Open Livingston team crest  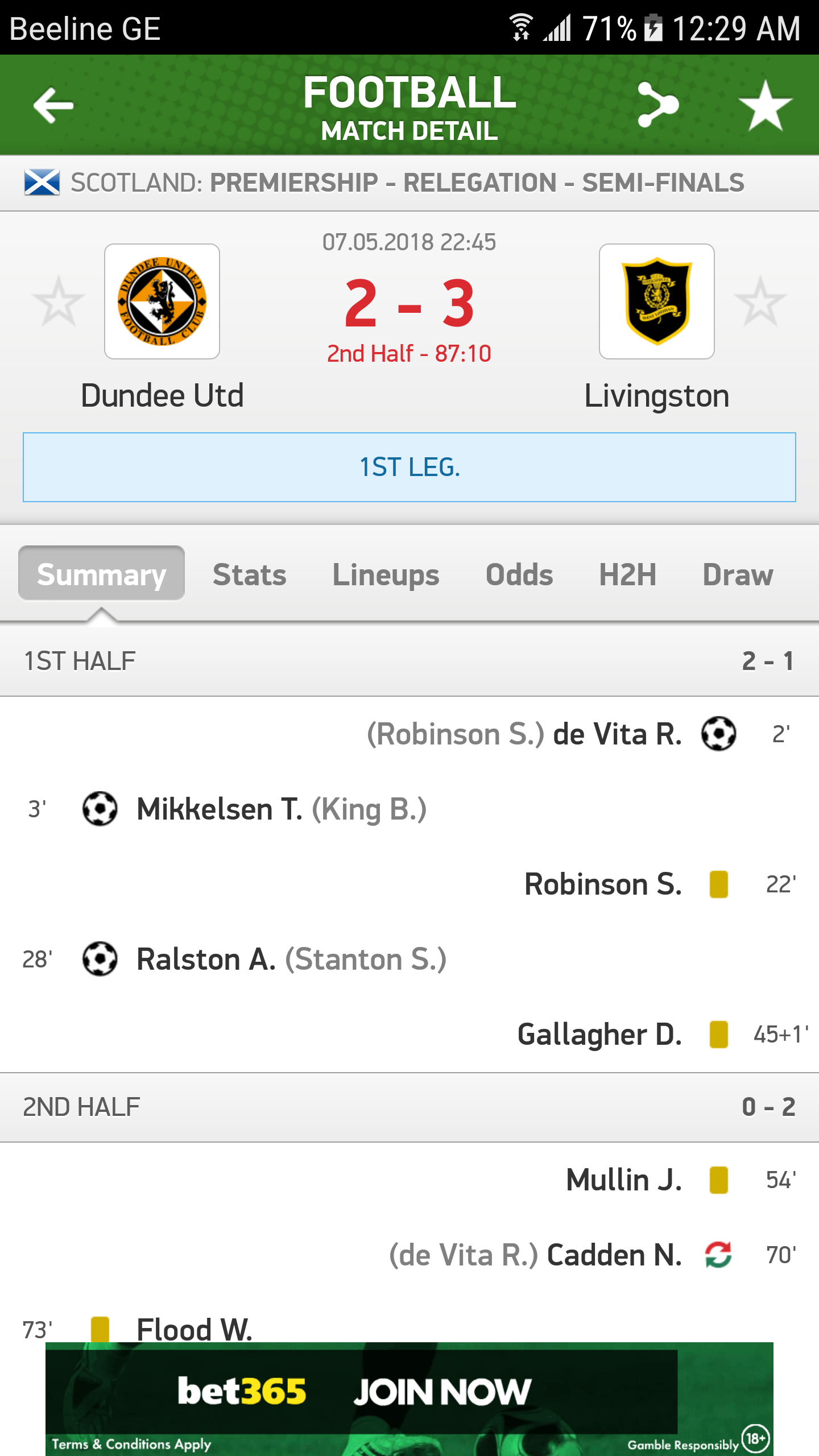(x=657, y=301)
